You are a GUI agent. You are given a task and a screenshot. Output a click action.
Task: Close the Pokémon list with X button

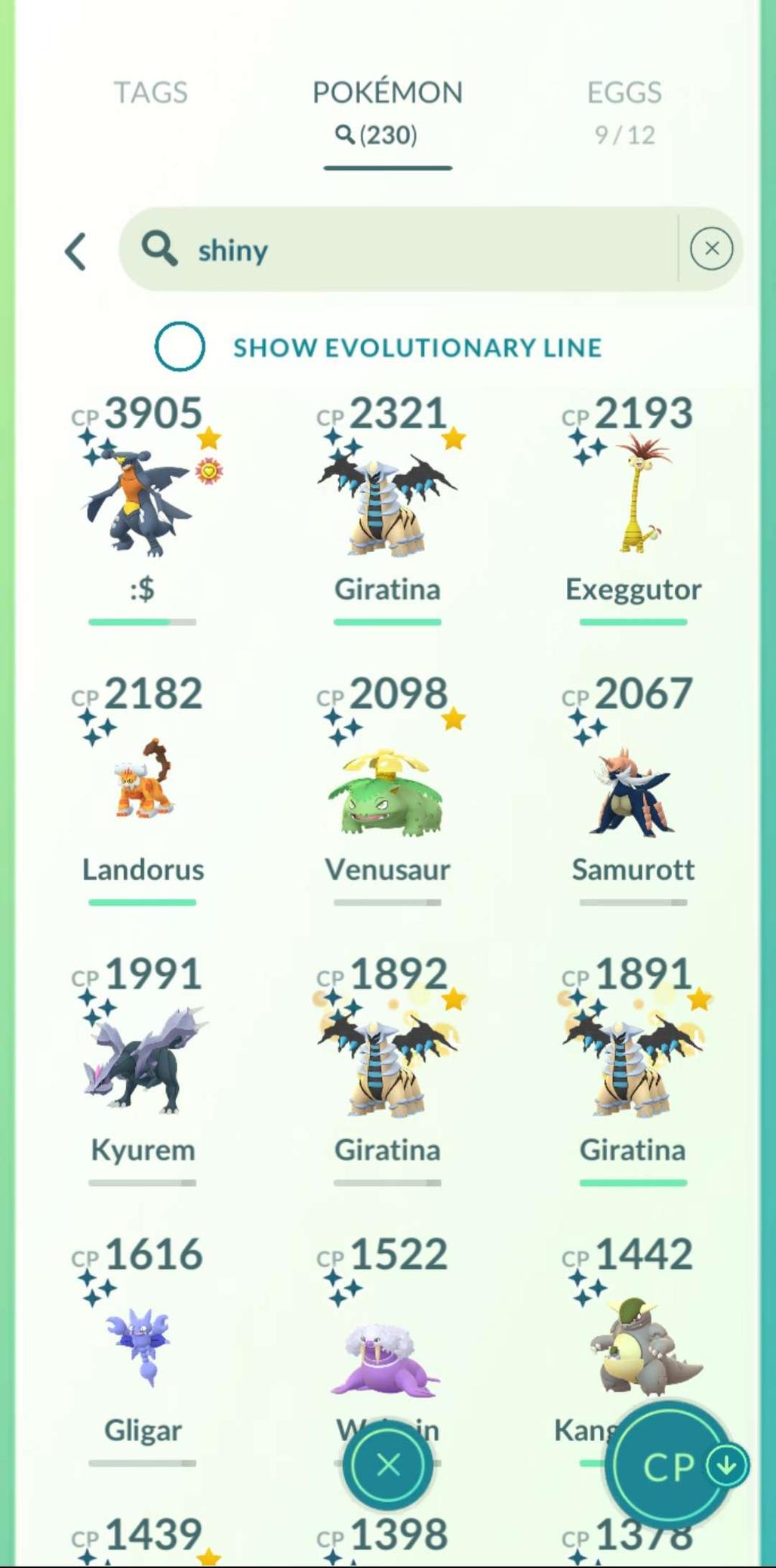point(388,1465)
